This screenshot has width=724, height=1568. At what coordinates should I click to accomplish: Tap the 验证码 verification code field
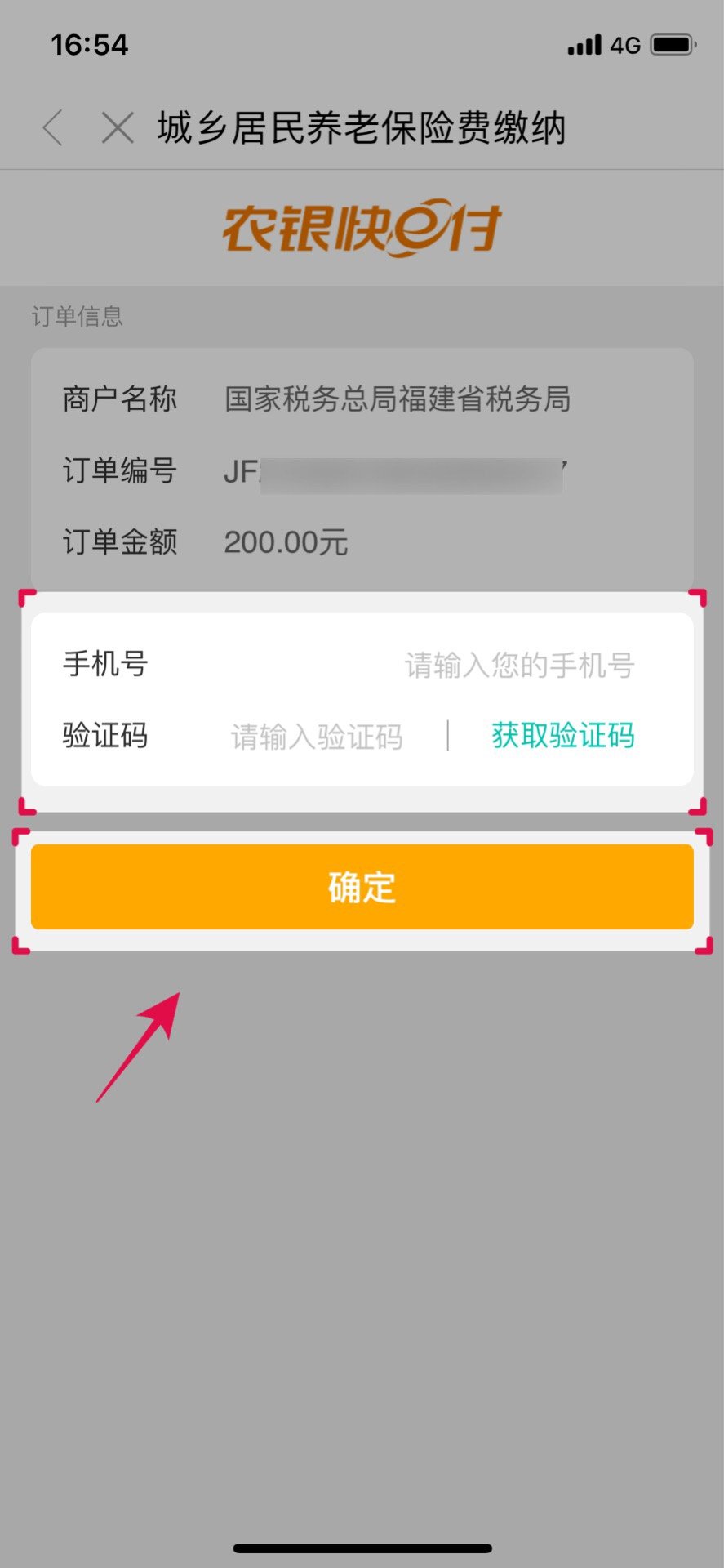click(317, 737)
